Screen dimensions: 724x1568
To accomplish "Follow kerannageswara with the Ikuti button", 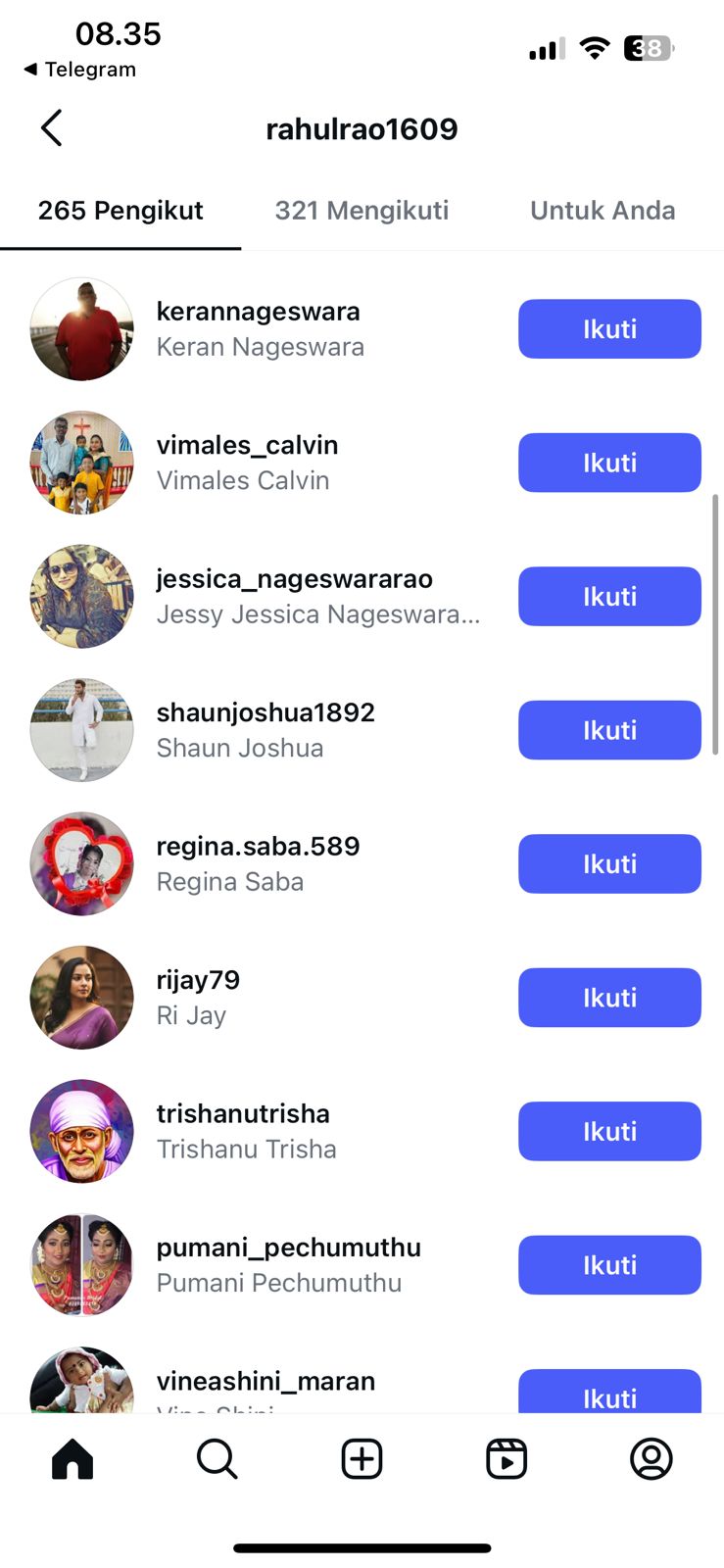I will point(609,329).
